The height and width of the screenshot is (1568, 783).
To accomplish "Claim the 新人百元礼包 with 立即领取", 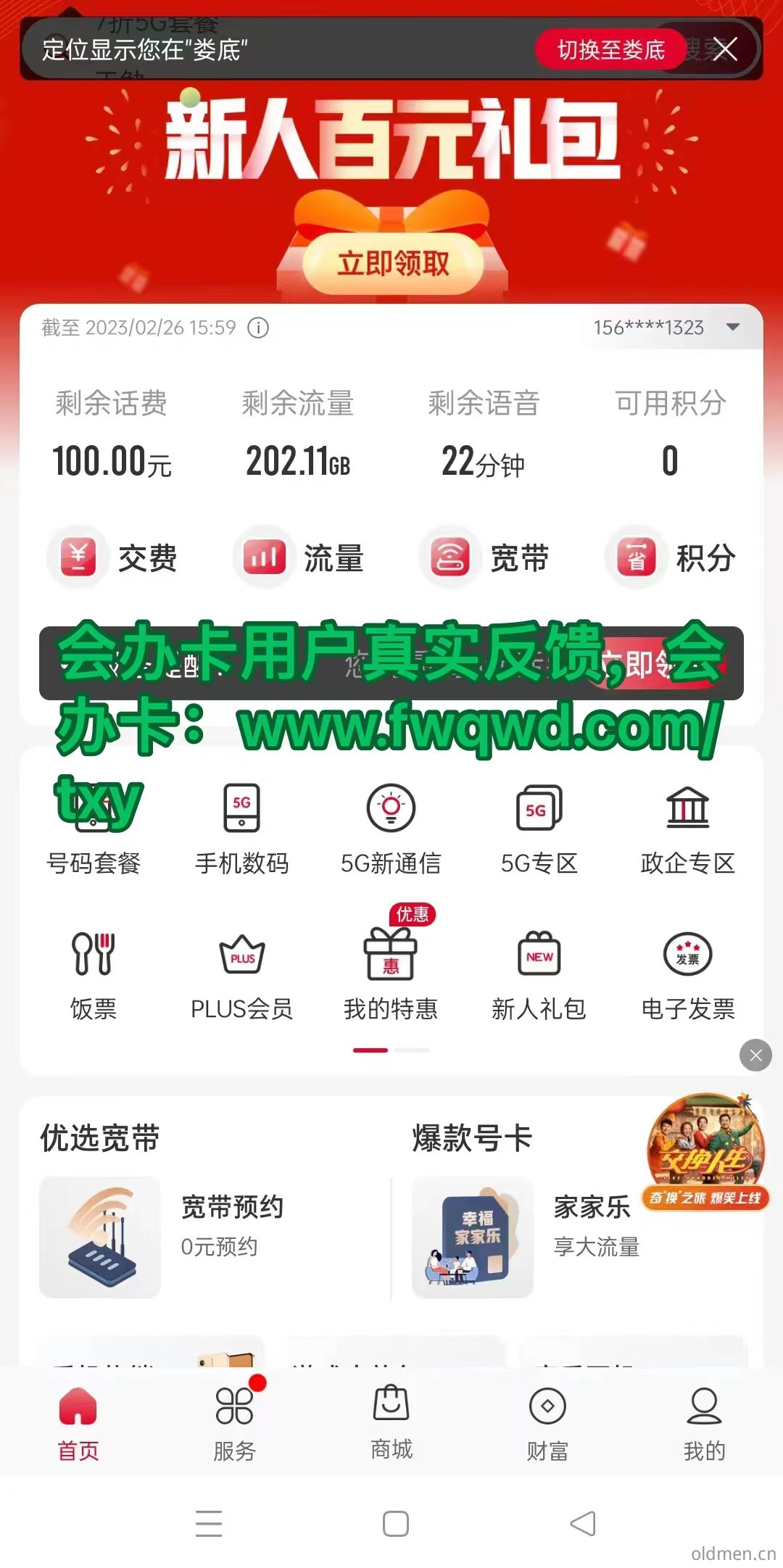I will pyautogui.click(x=392, y=263).
